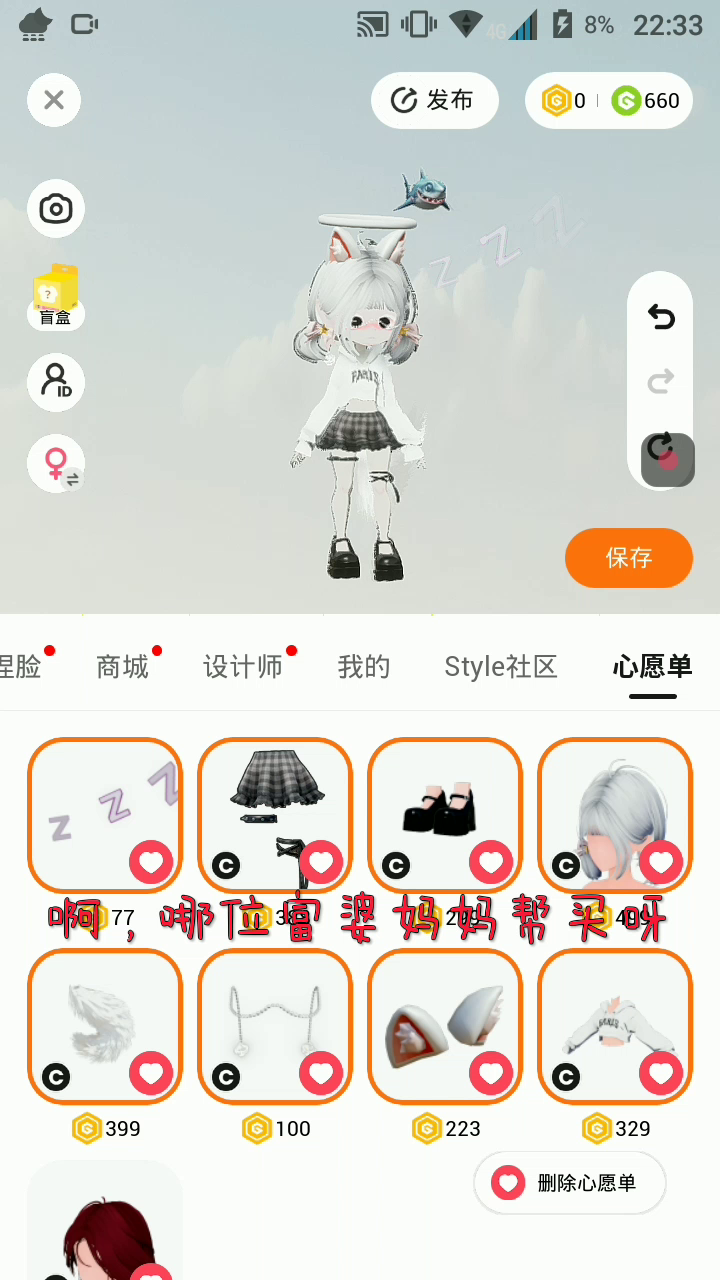Close the avatar editor
Screen dimensions: 720x1280
click(54, 100)
